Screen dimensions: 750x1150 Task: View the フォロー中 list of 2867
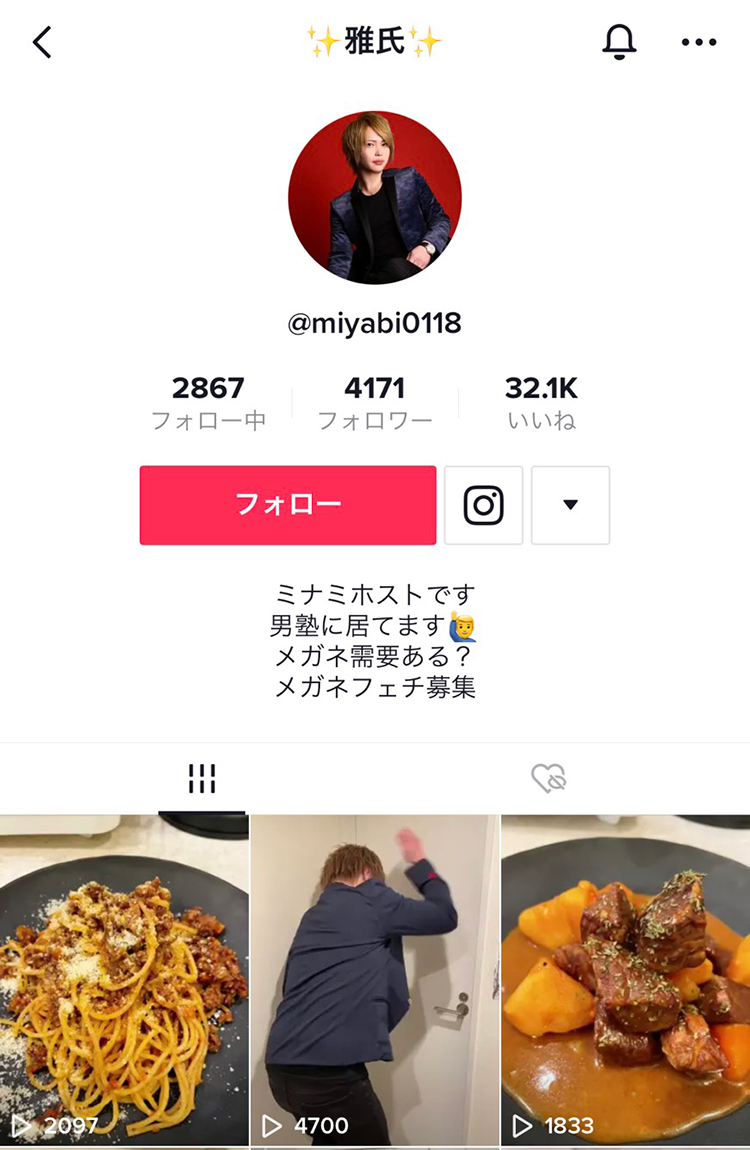(208, 403)
